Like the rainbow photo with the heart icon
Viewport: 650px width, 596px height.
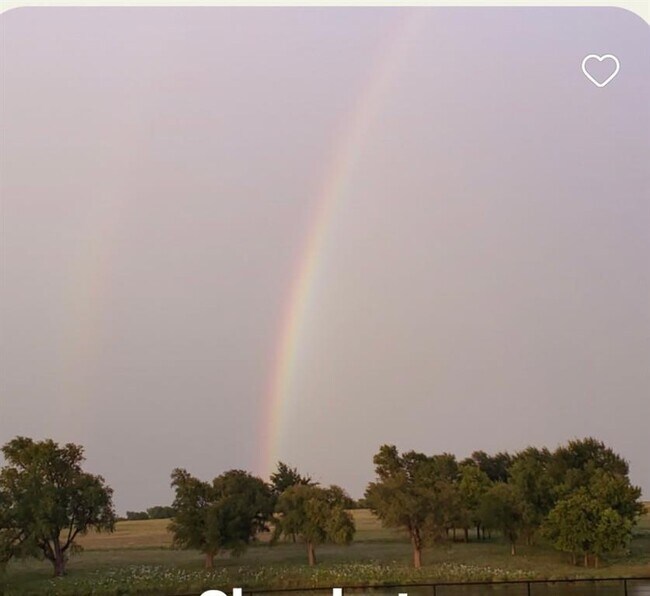tap(600, 70)
